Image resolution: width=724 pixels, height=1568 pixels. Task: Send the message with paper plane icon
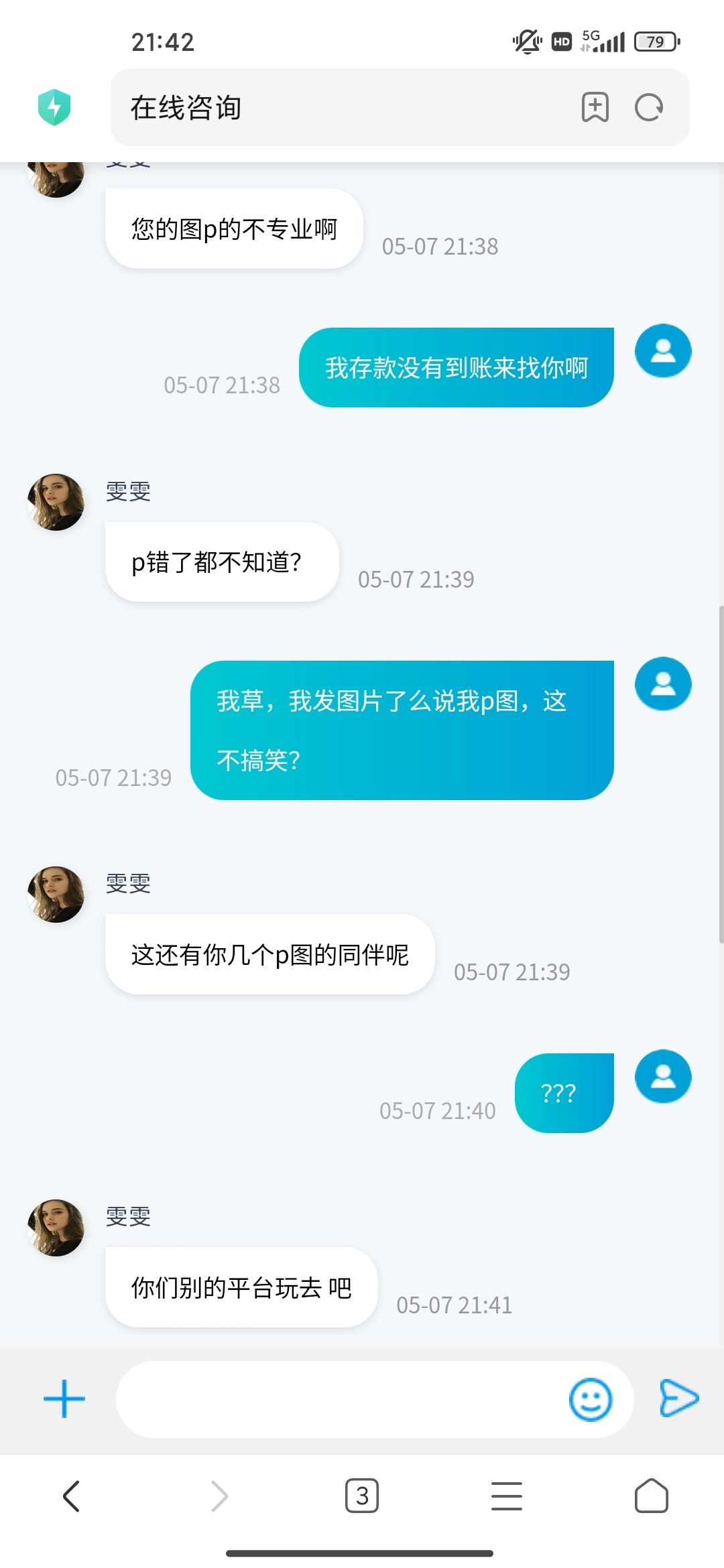coord(678,1398)
